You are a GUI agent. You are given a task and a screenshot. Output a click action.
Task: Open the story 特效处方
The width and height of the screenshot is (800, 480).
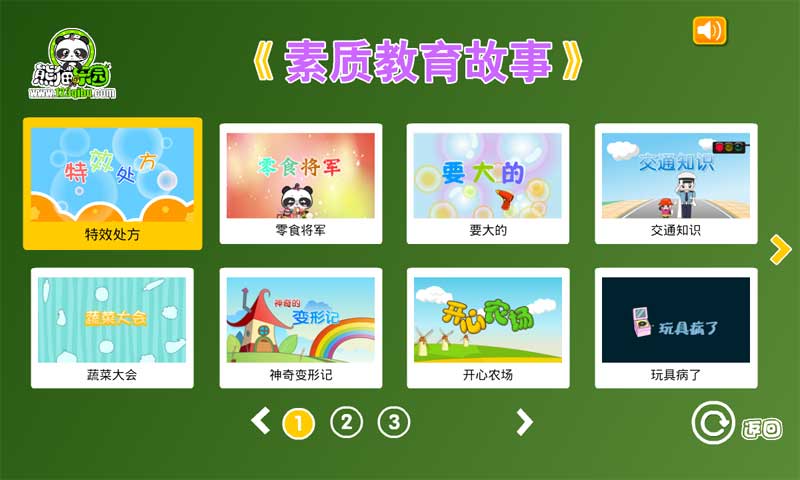[x=112, y=183]
